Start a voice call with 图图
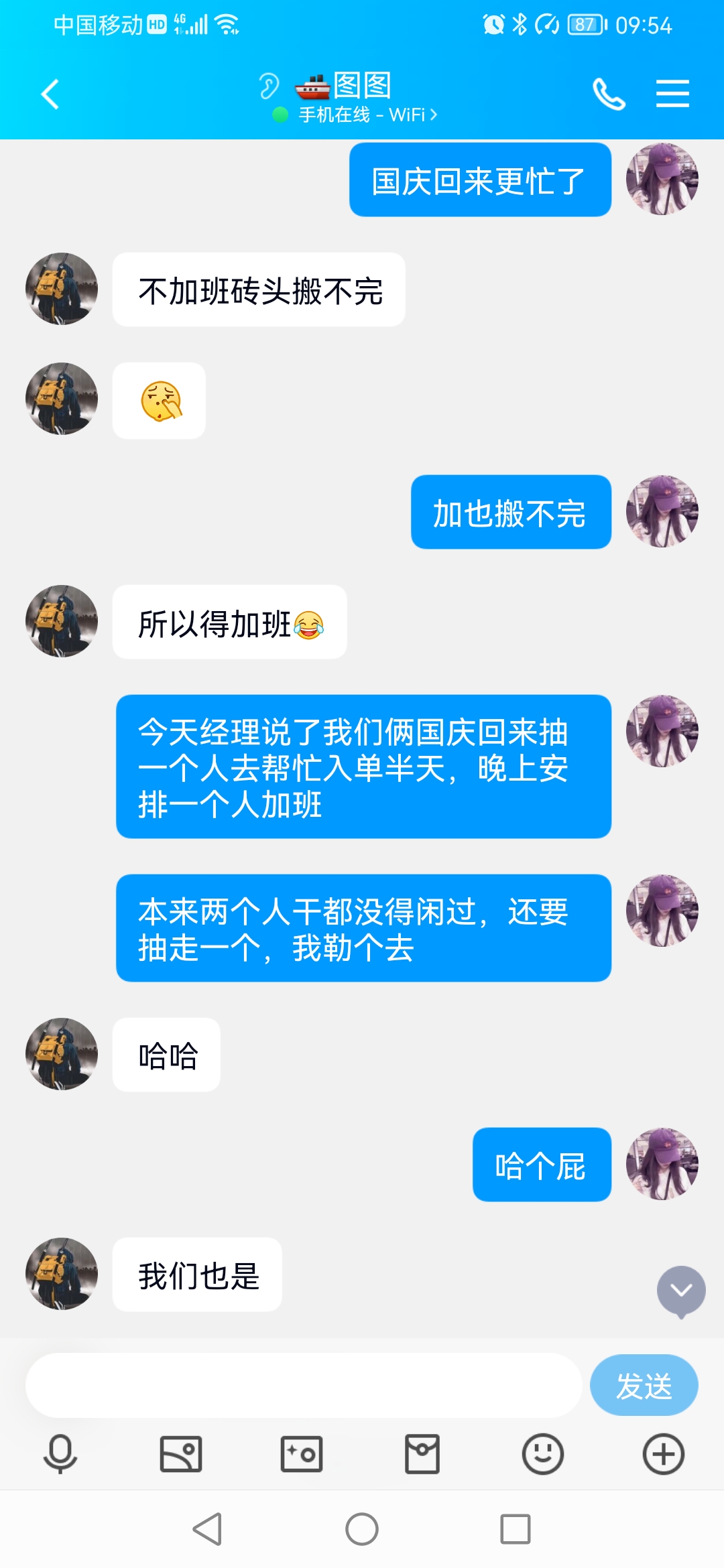Image resolution: width=724 pixels, height=1568 pixels. pyautogui.click(x=609, y=94)
